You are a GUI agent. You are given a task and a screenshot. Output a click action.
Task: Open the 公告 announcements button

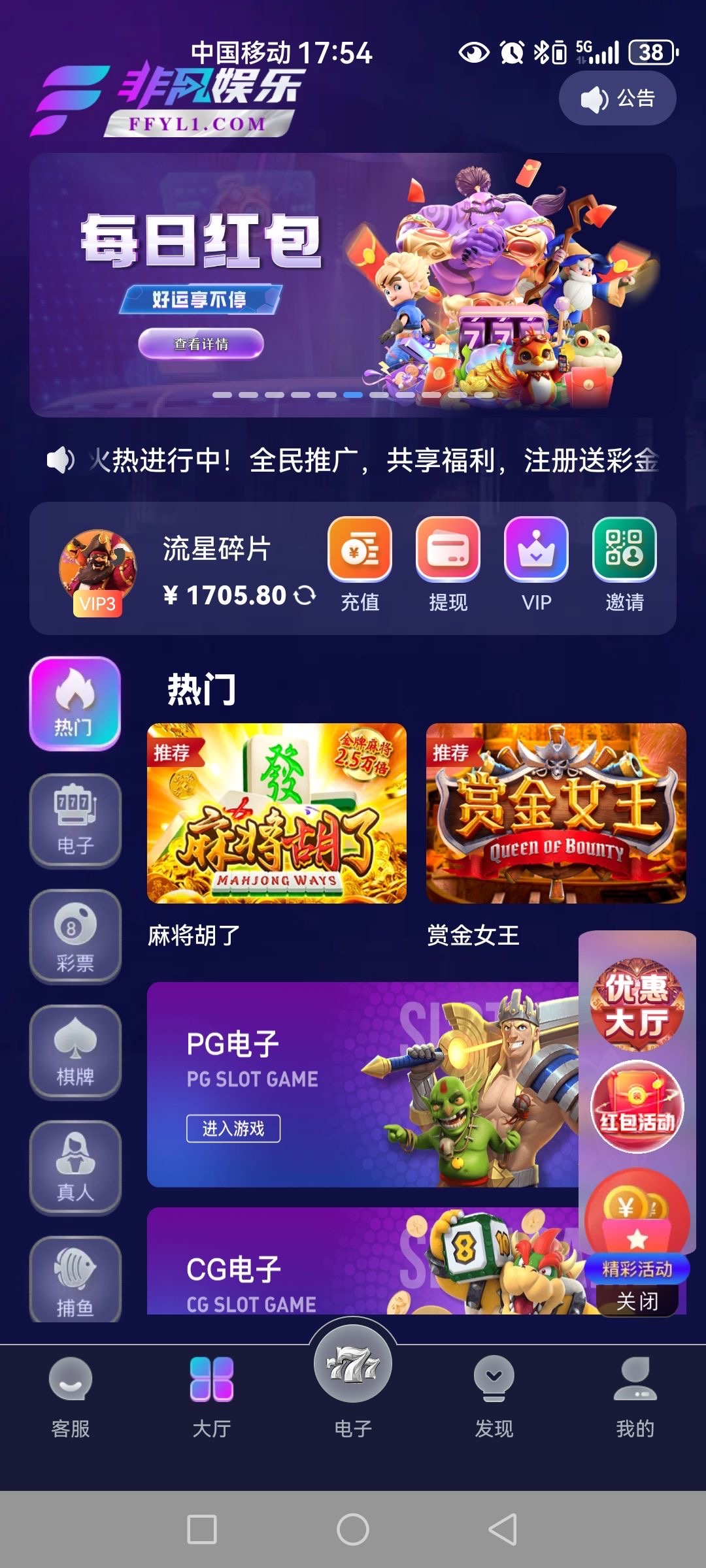pos(617,99)
